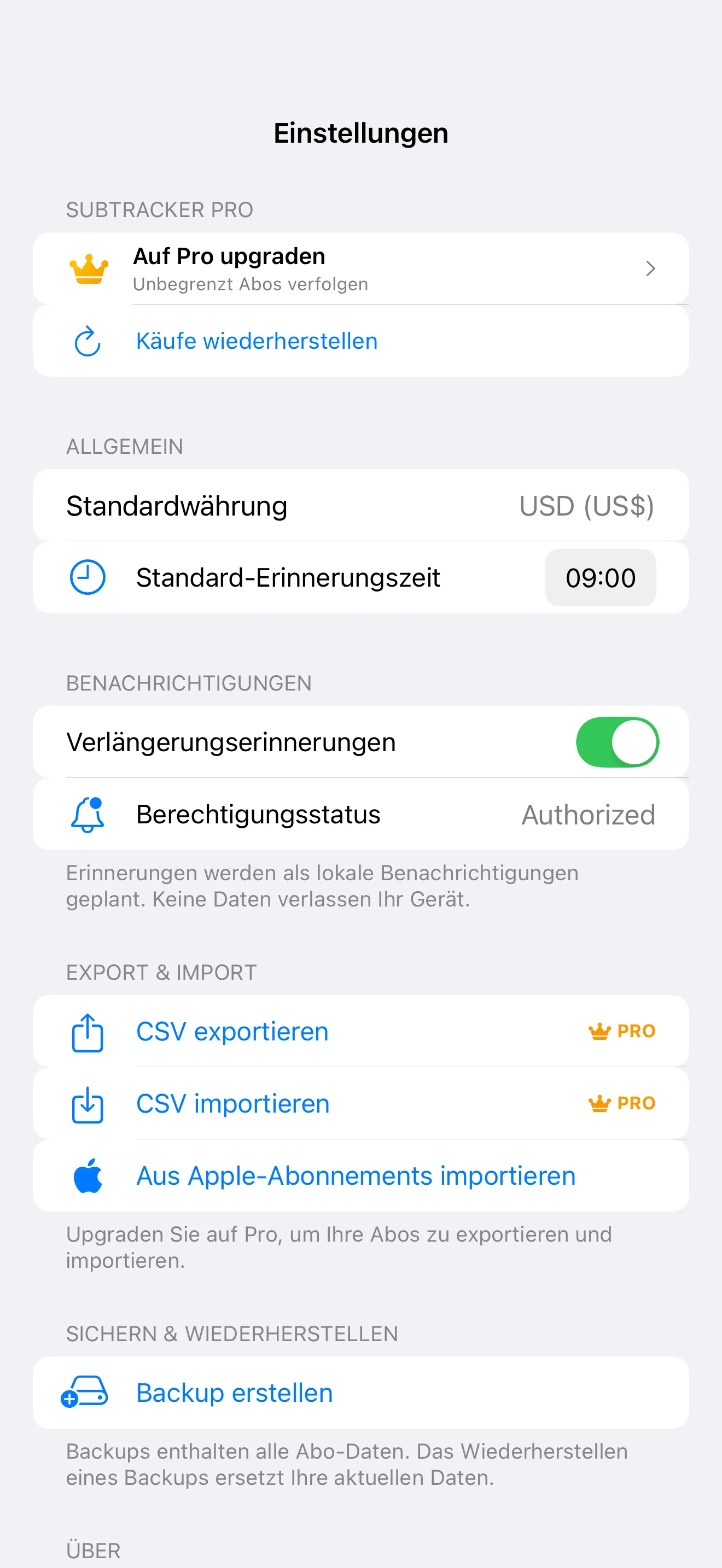Click Backup erstellen
The image size is (722, 1568).
pyautogui.click(x=234, y=1392)
